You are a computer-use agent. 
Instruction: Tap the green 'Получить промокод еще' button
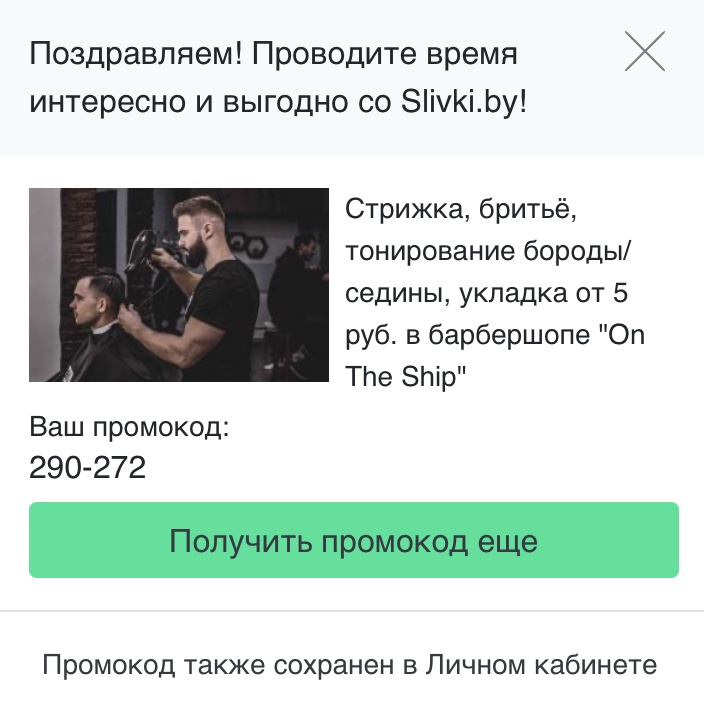tap(354, 541)
